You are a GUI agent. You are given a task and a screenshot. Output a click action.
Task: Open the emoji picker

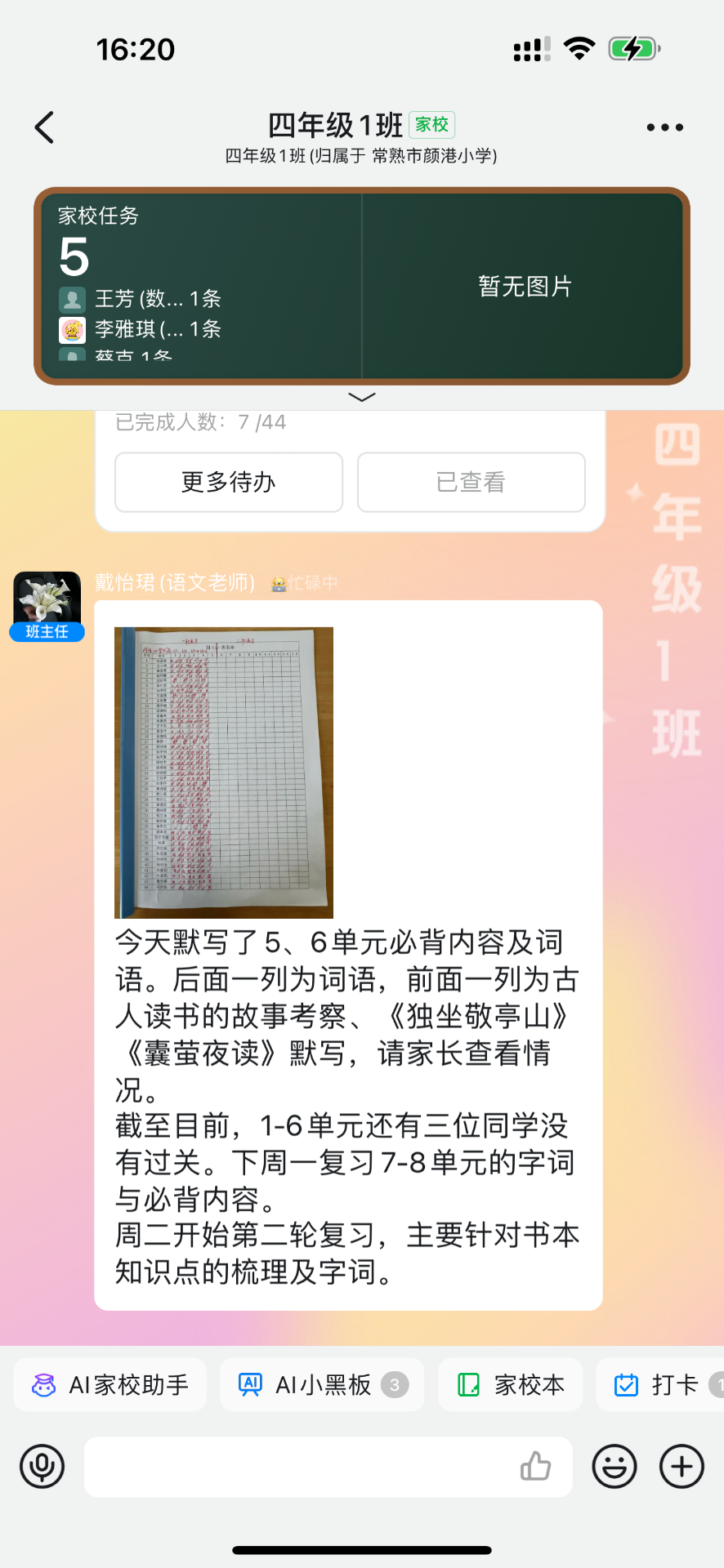[x=615, y=1466]
